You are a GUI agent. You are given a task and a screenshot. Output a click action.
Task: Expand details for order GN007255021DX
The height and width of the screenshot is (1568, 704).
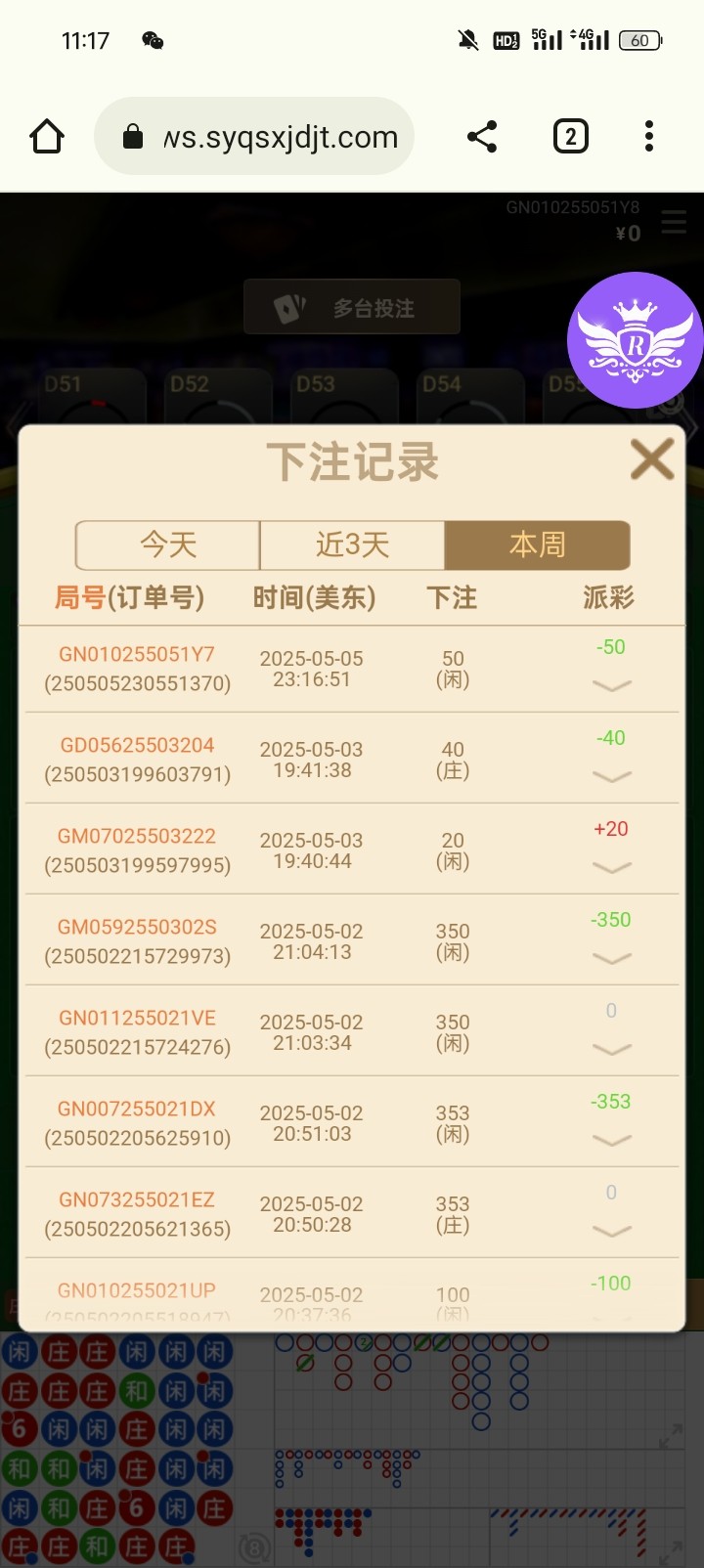tap(612, 1140)
